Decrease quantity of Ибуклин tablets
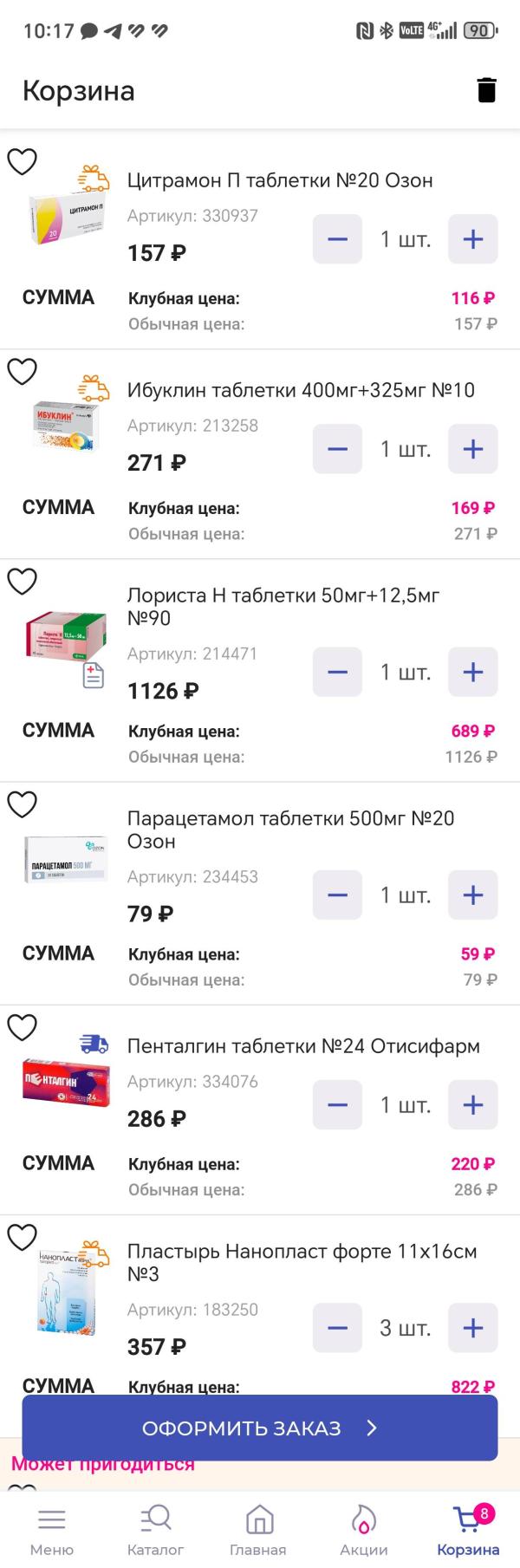 tap(337, 449)
